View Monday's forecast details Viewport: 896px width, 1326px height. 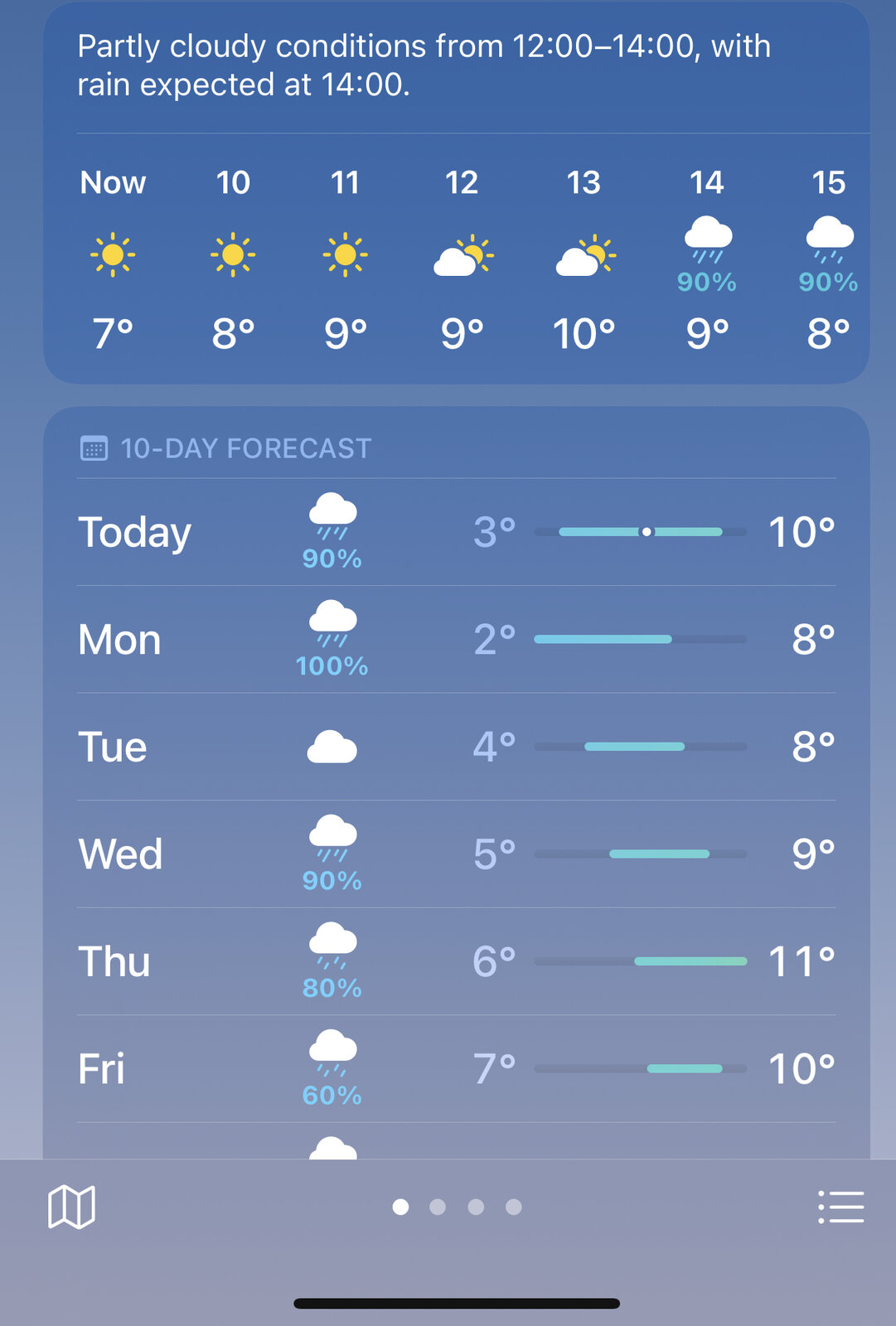(x=456, y=640)
